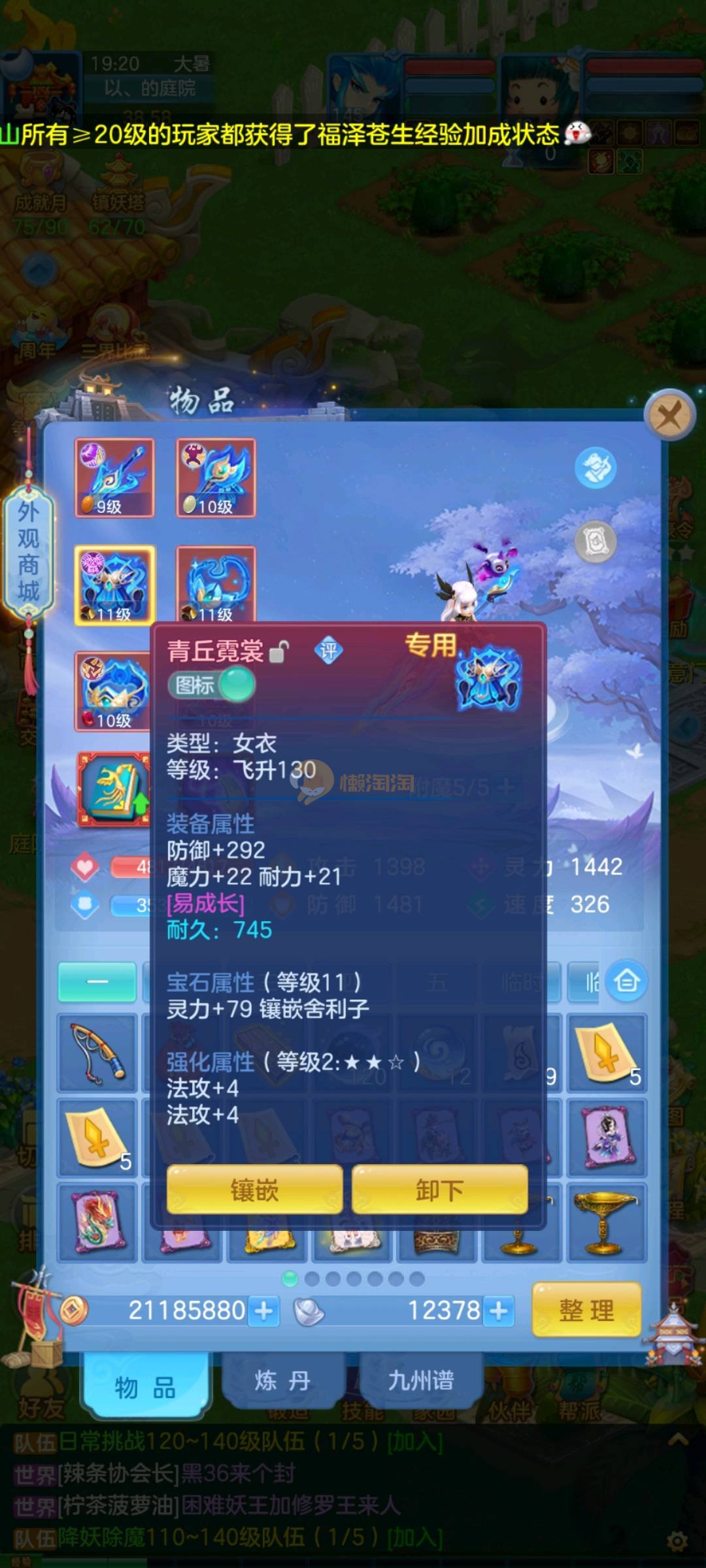Switch to the 九州谱 tab
706x1568 pixels.
[420, 1380]
